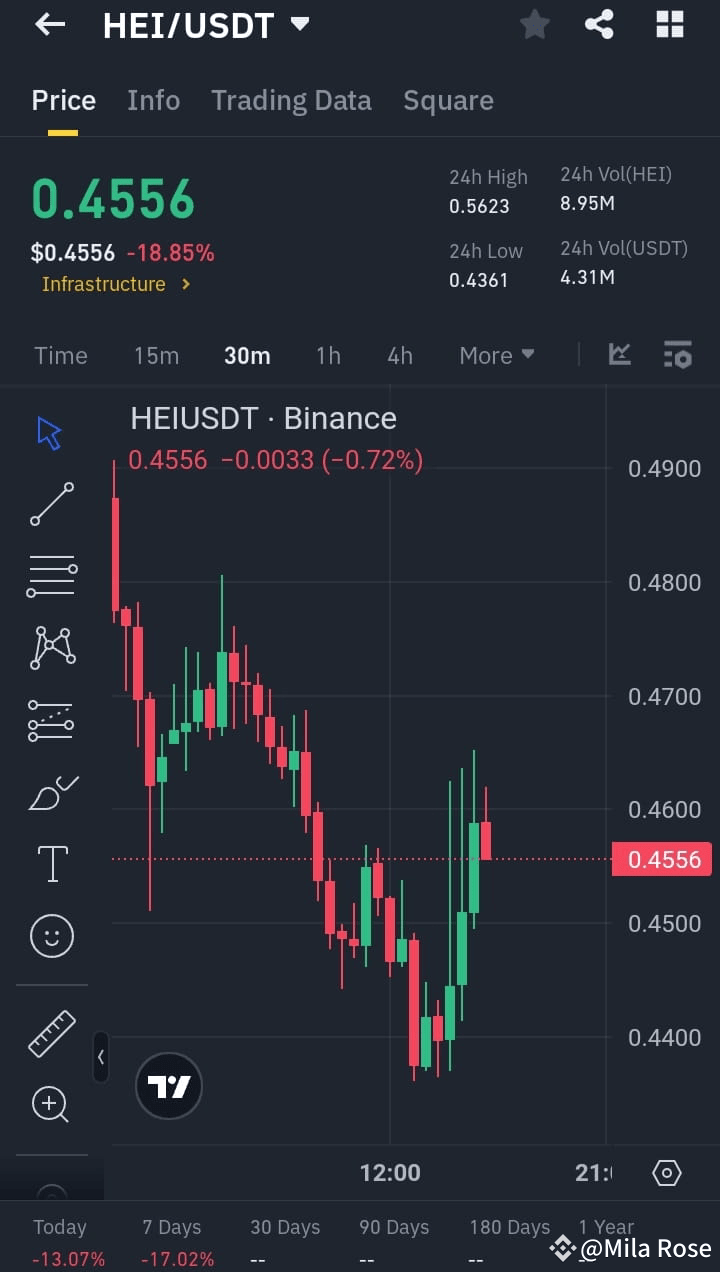Share the chart with the share icon

(x=600, y=25)
